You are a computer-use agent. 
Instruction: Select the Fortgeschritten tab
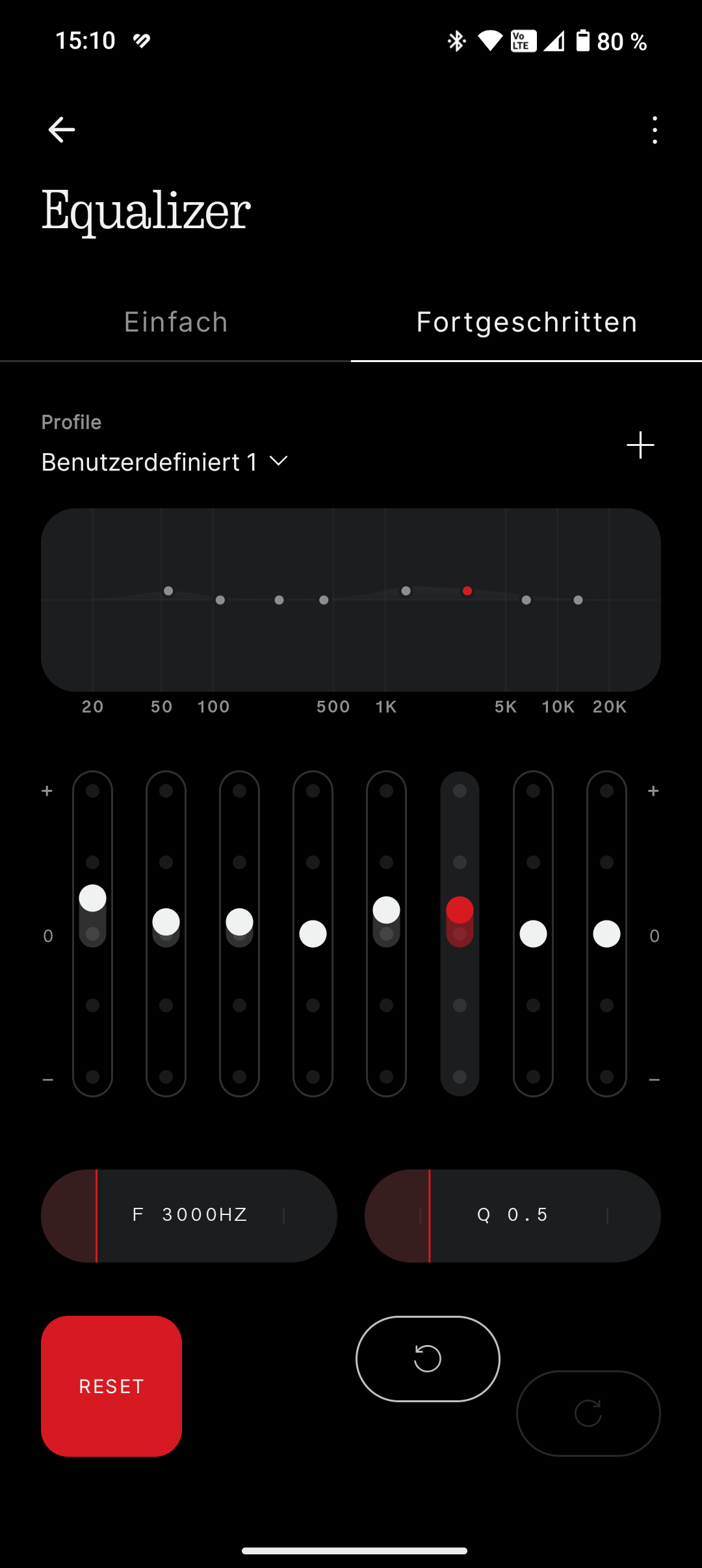[x=526, y=322]
